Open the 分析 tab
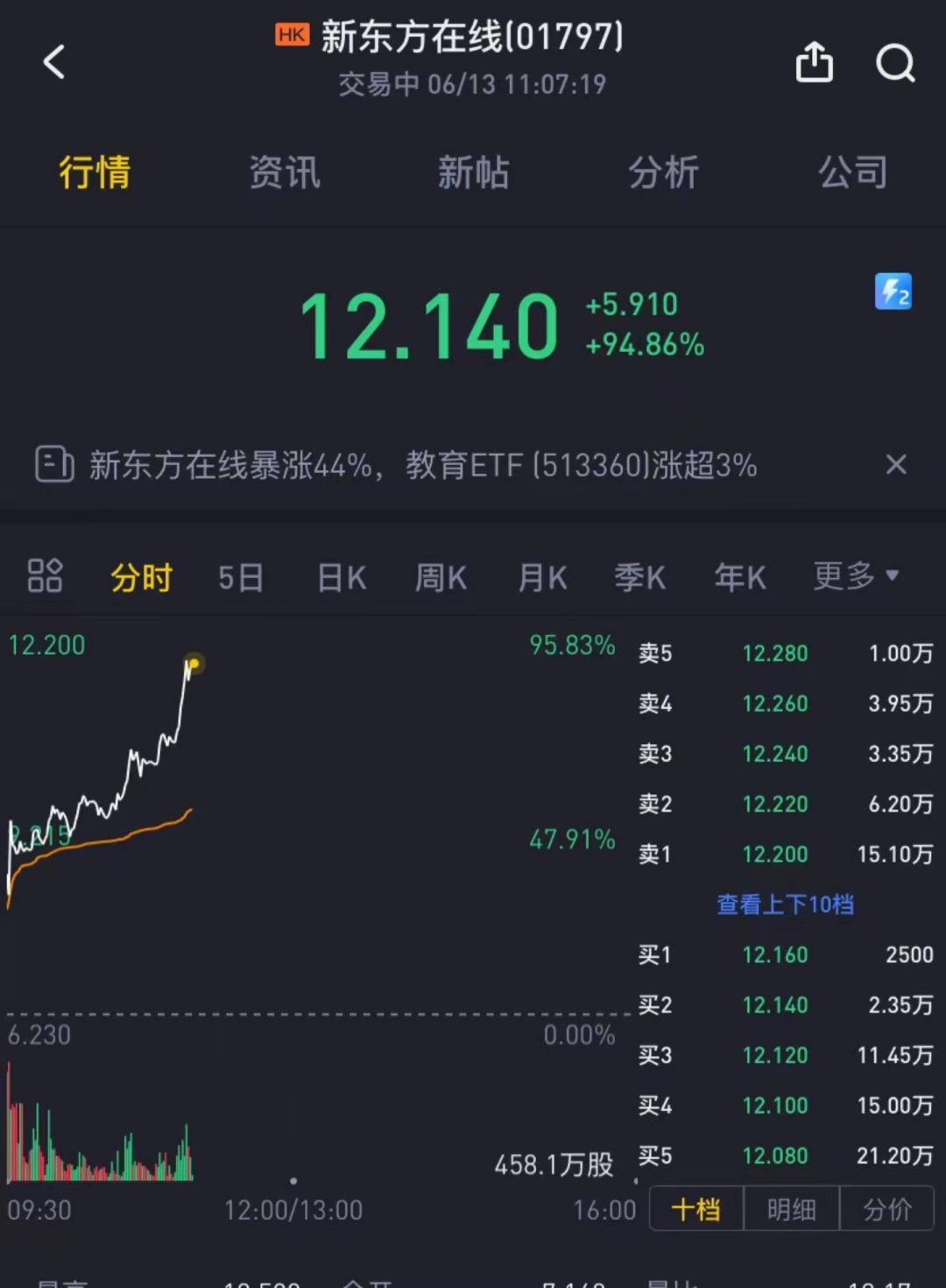Screen dimensions: 946x1288 pos(663,172)
